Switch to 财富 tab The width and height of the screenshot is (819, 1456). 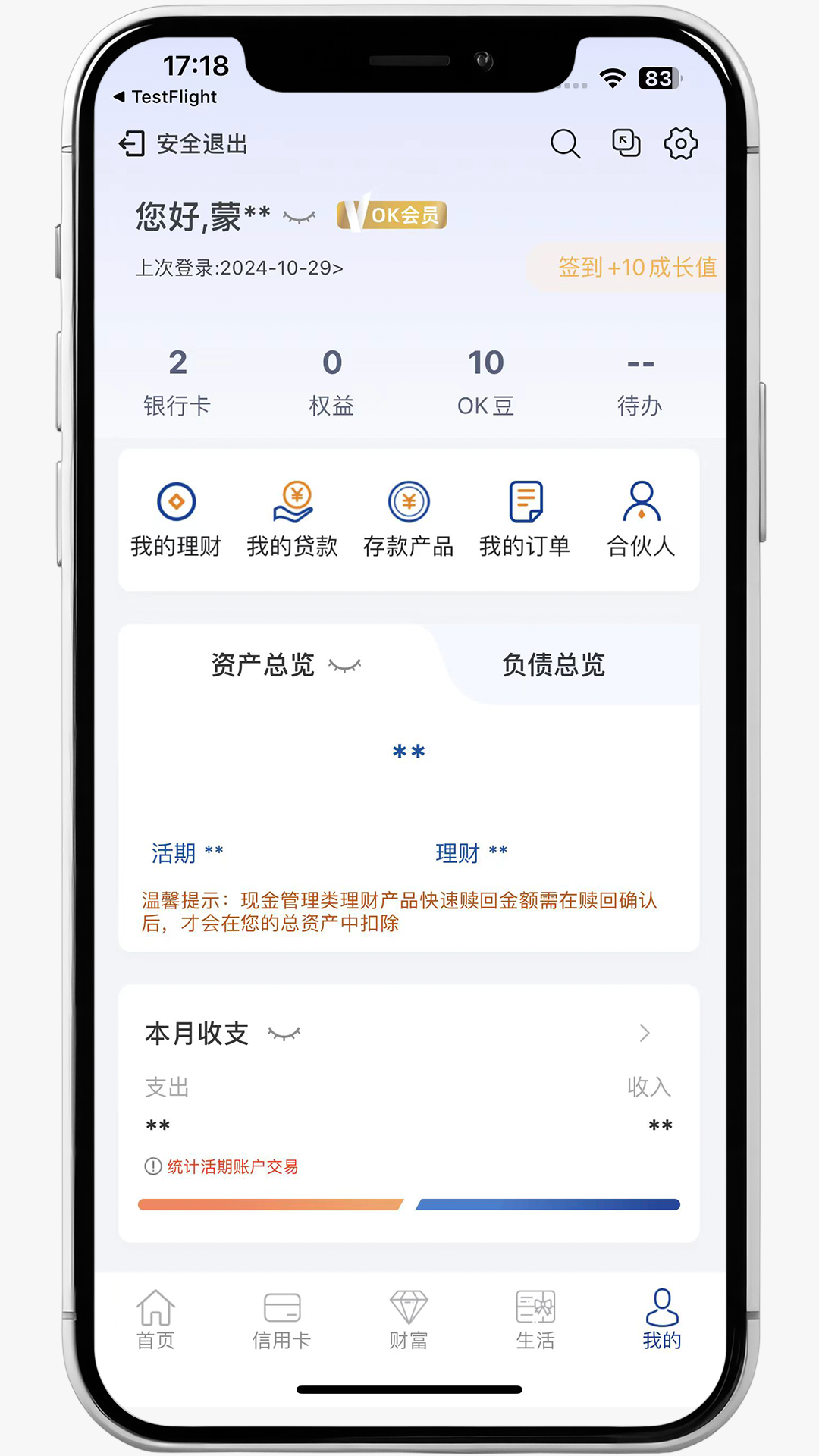[408, 1319]
